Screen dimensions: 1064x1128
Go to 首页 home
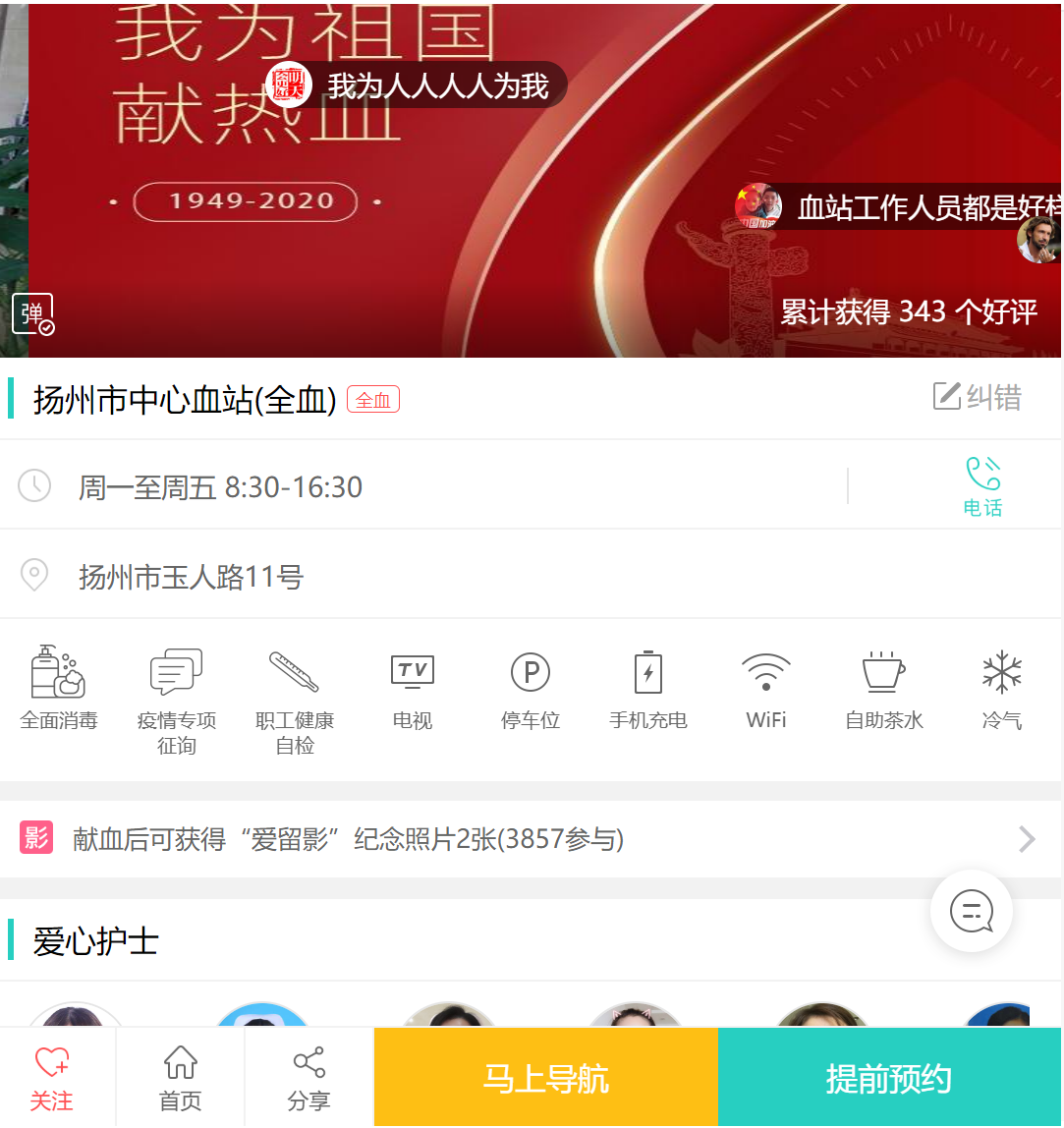point(181,1078)
